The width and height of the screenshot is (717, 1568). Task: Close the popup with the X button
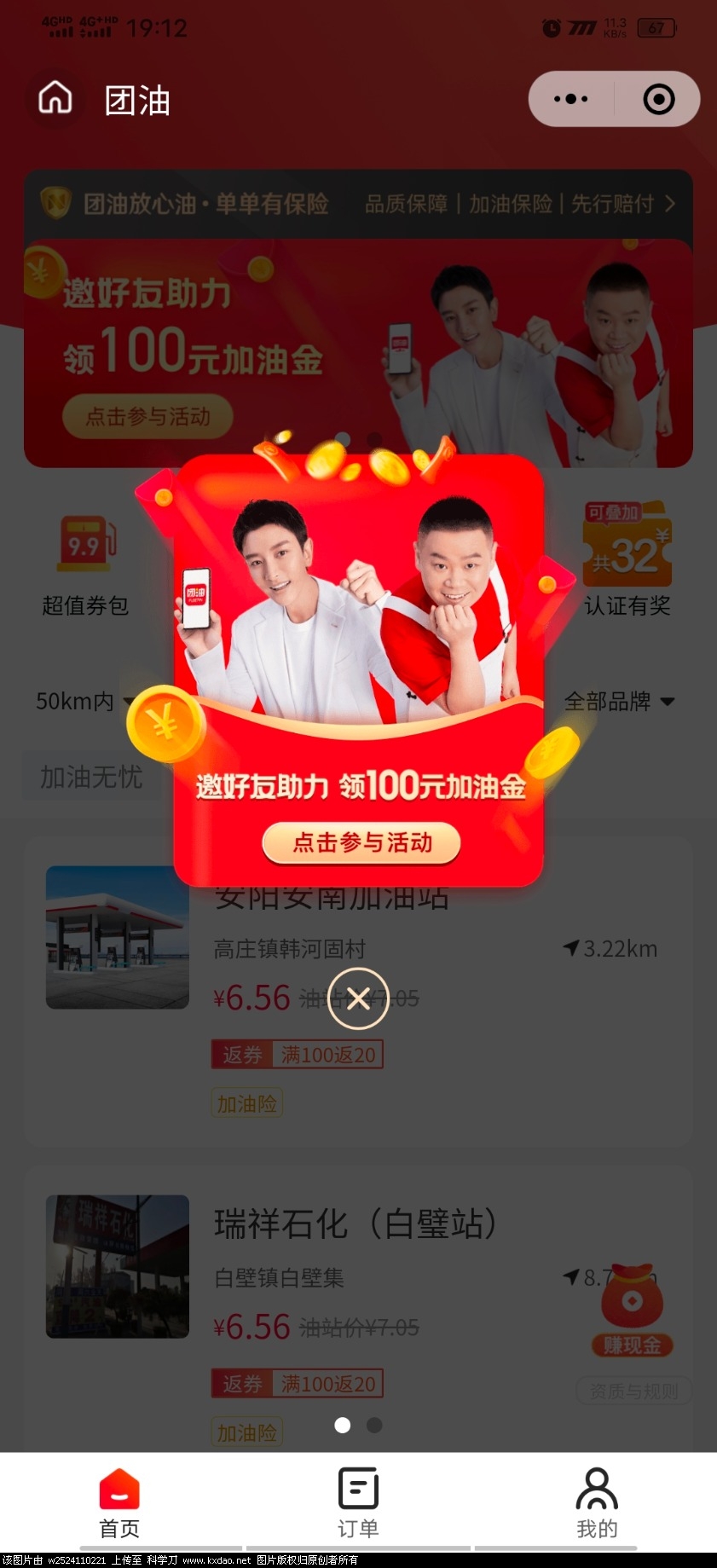tap(358, 998)
